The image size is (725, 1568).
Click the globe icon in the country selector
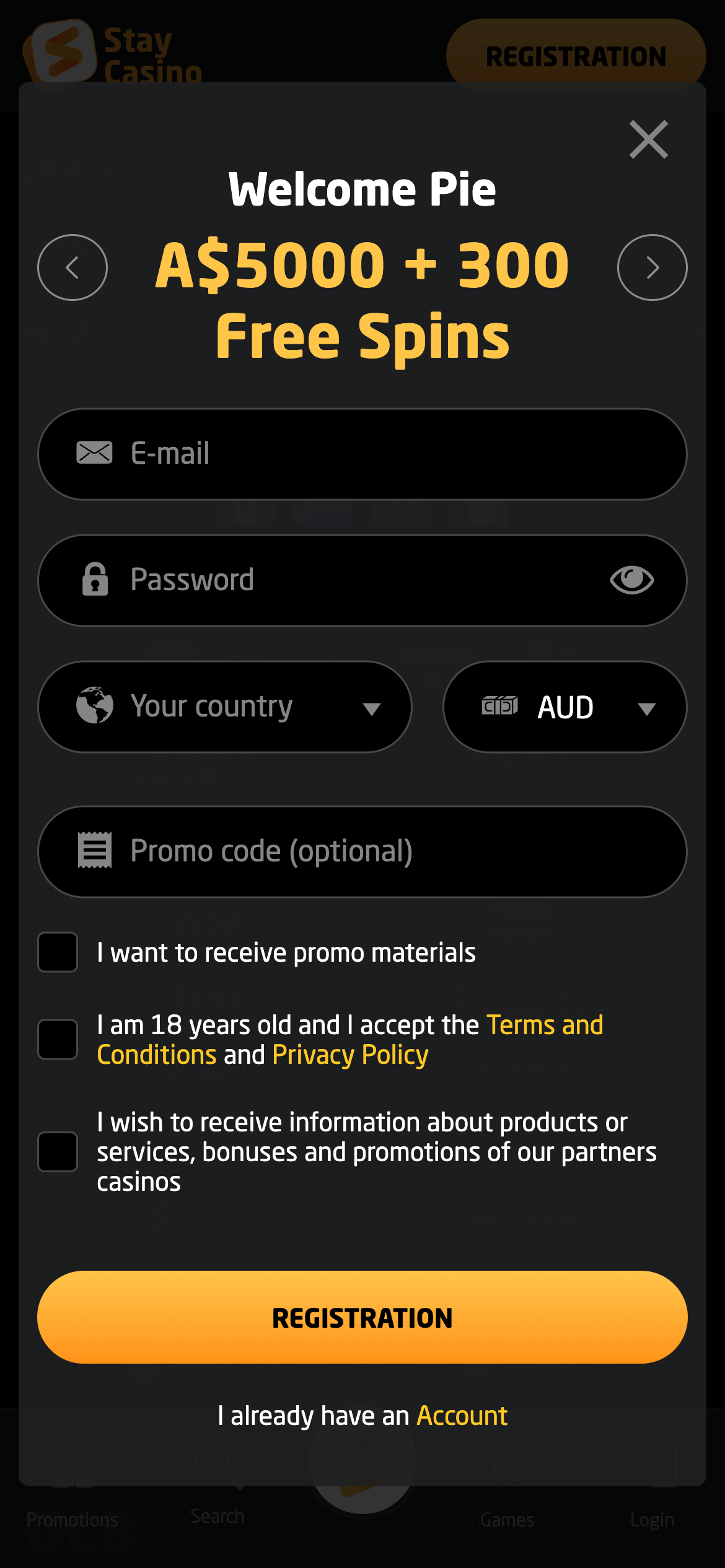point(94,706)
